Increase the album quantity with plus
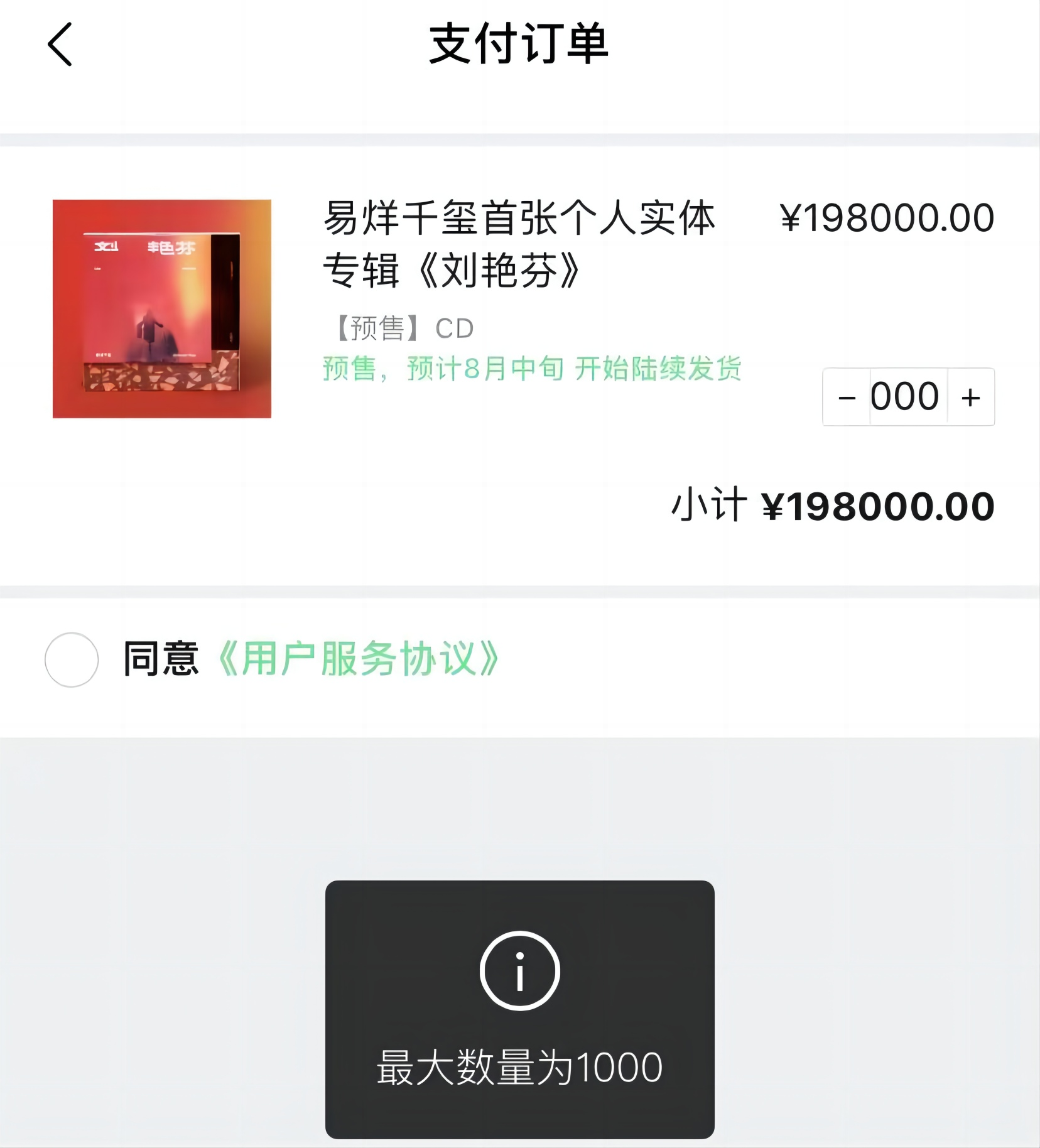Viewport: 1040px width, 1148px height. tap(970, 398)
